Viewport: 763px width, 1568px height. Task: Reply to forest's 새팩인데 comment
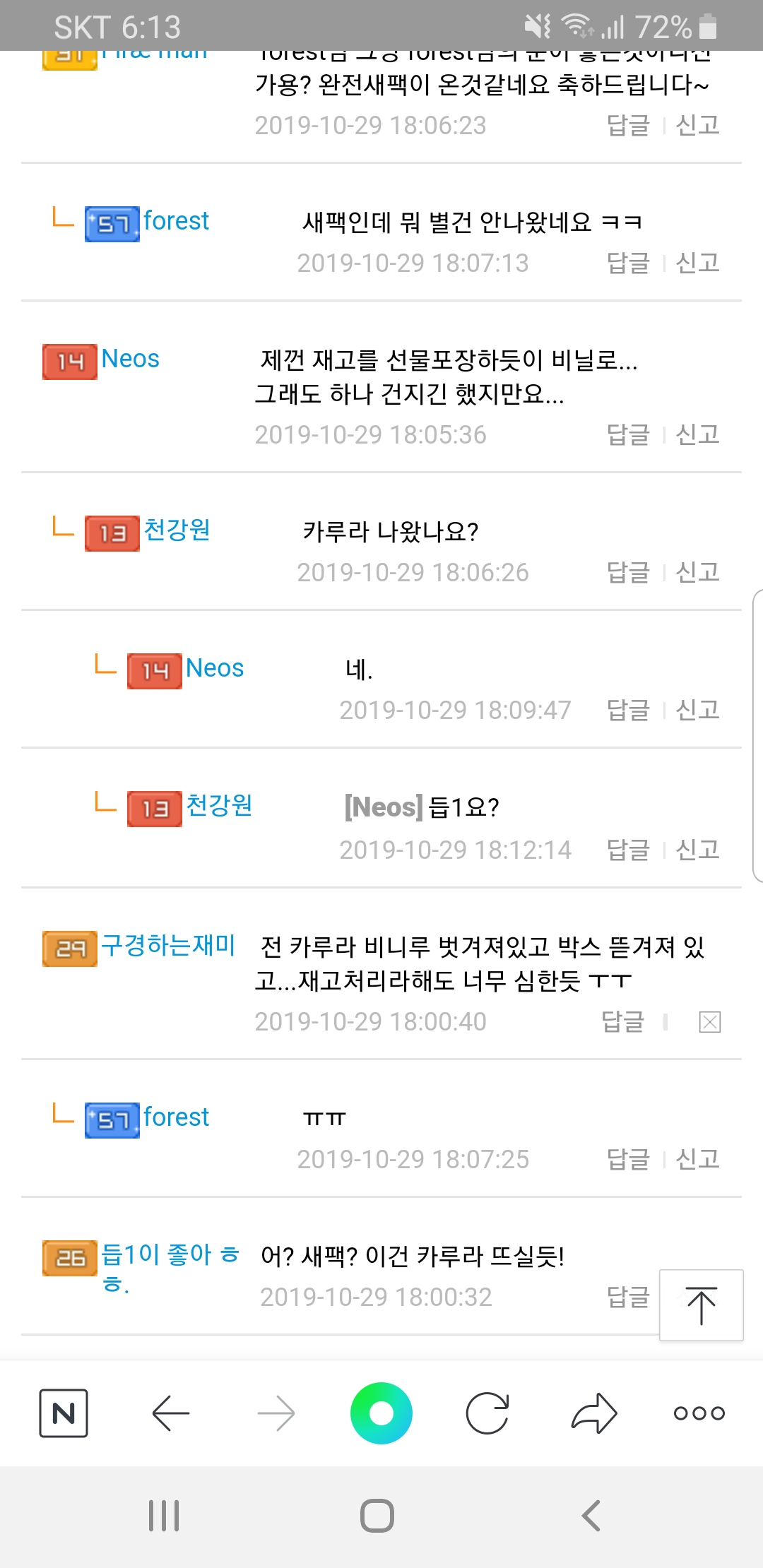click(628, 263)
